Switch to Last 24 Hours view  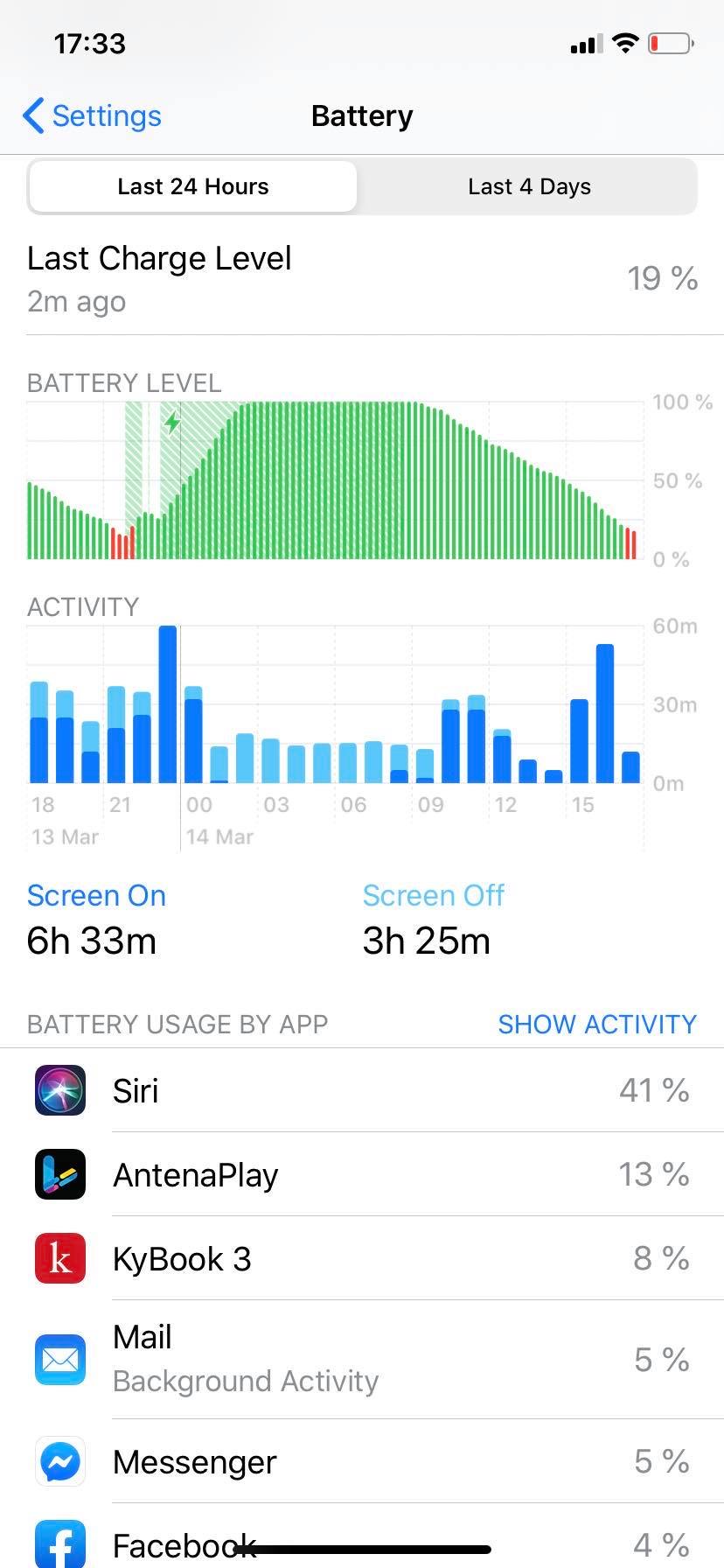[192, 186]
